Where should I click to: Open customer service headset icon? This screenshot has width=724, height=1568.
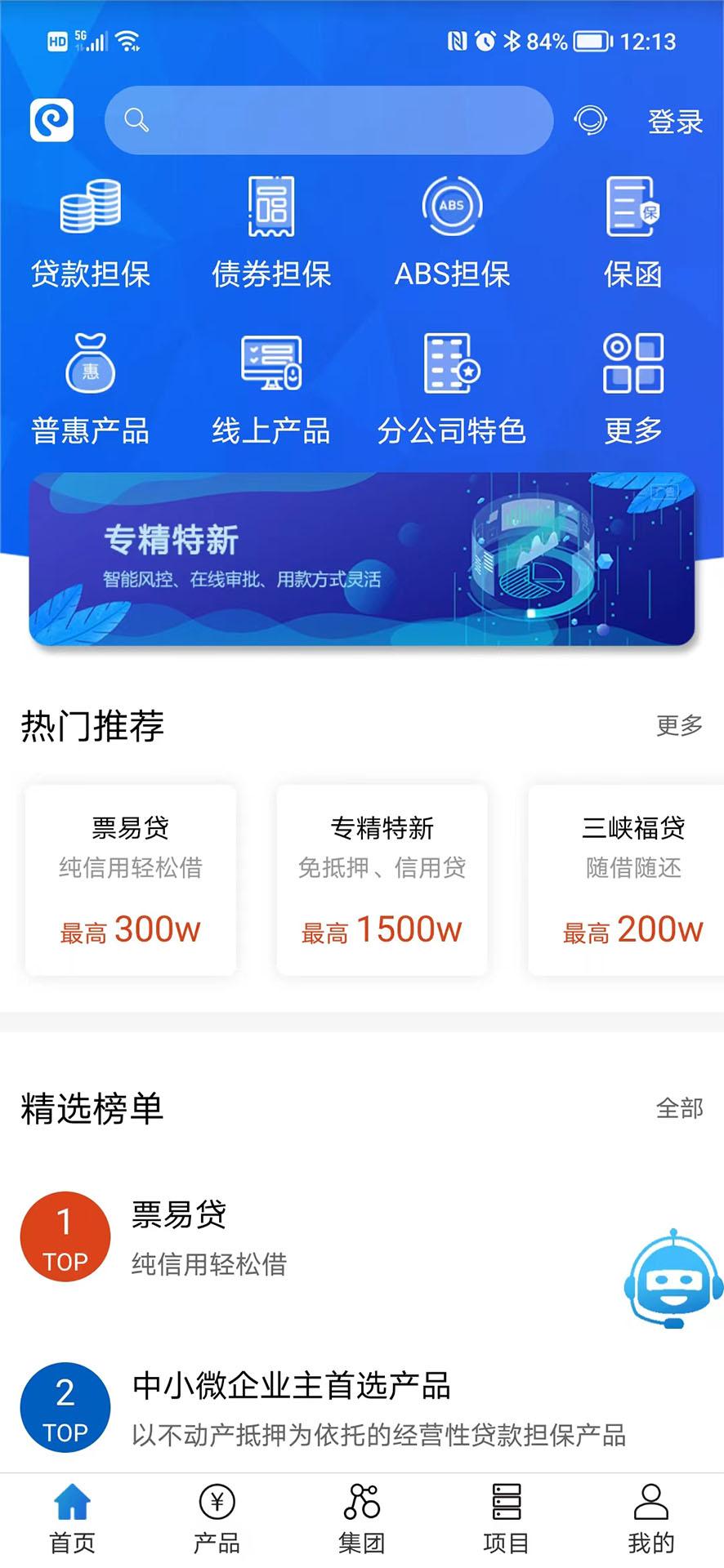click(x=590, y=120)
